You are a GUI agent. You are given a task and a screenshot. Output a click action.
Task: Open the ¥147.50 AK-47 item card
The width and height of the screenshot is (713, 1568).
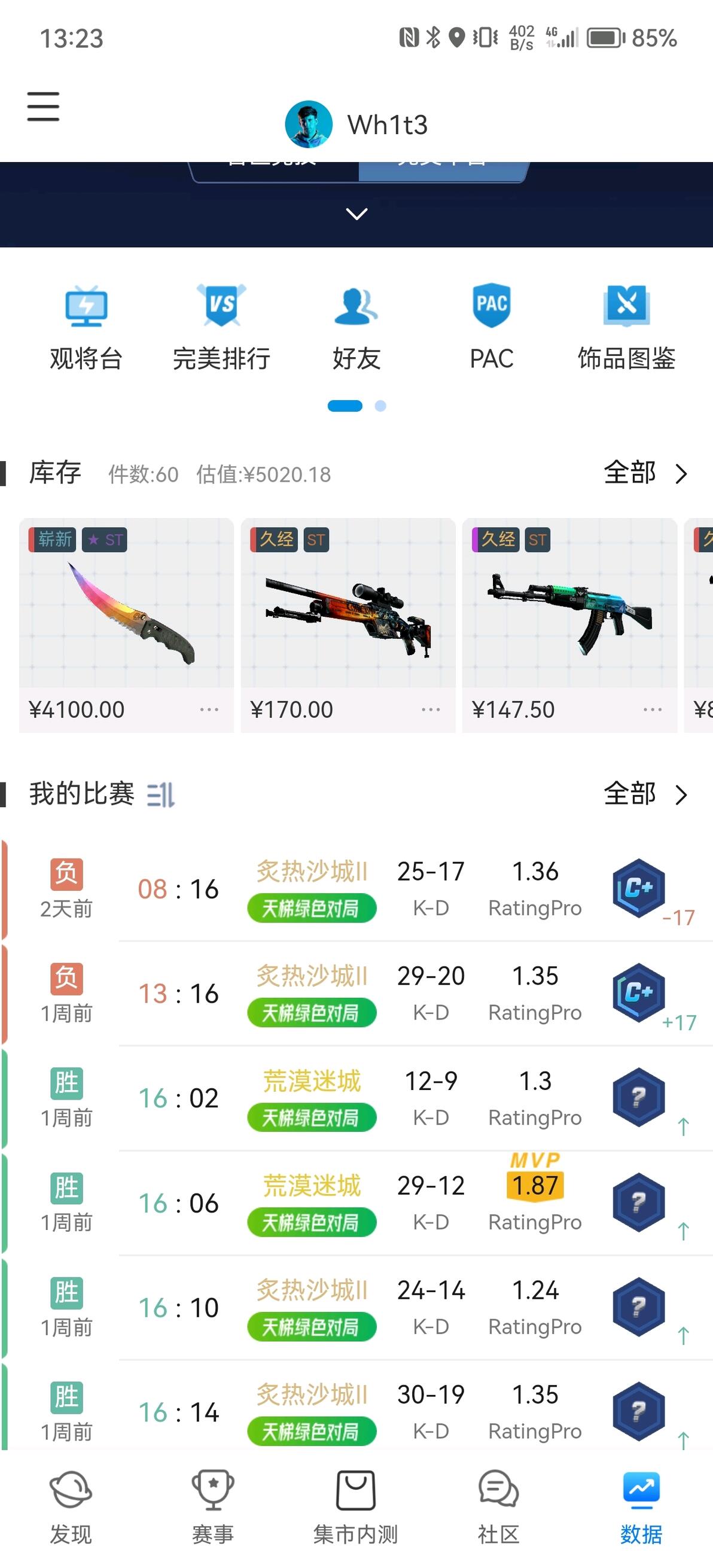click(x=569, y=625)
